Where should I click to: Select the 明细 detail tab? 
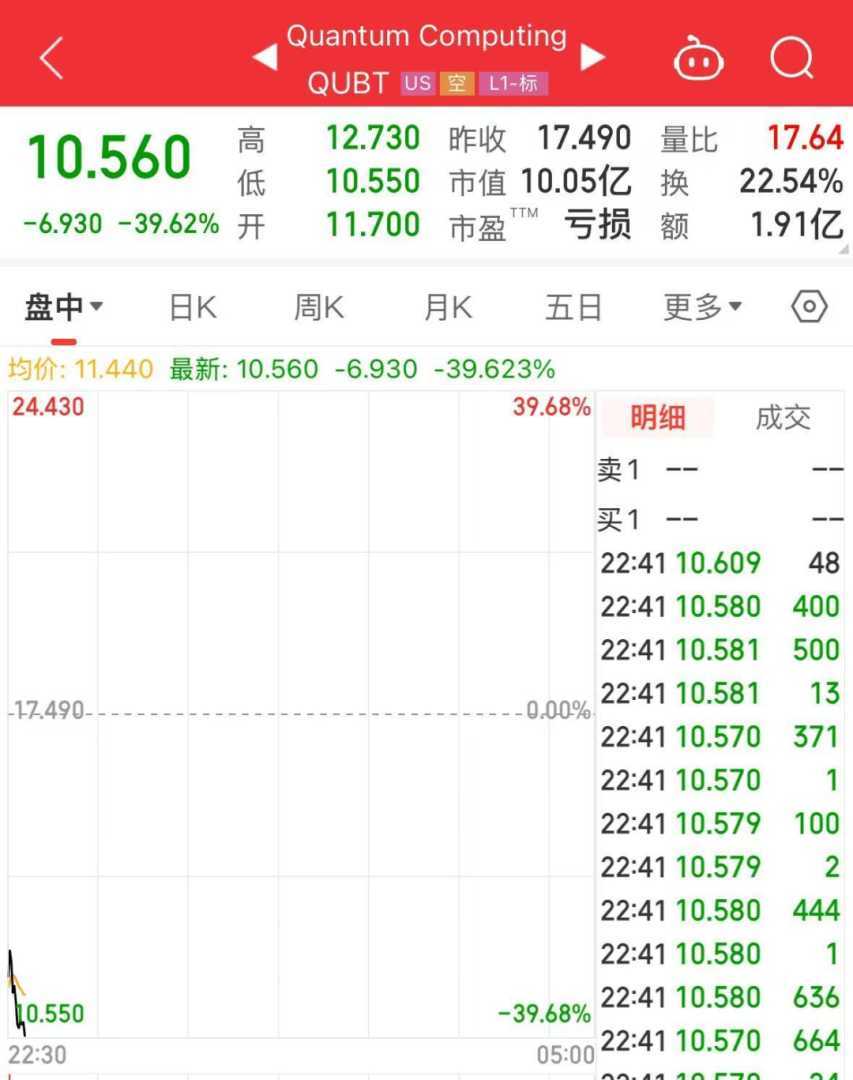point(657,418)
